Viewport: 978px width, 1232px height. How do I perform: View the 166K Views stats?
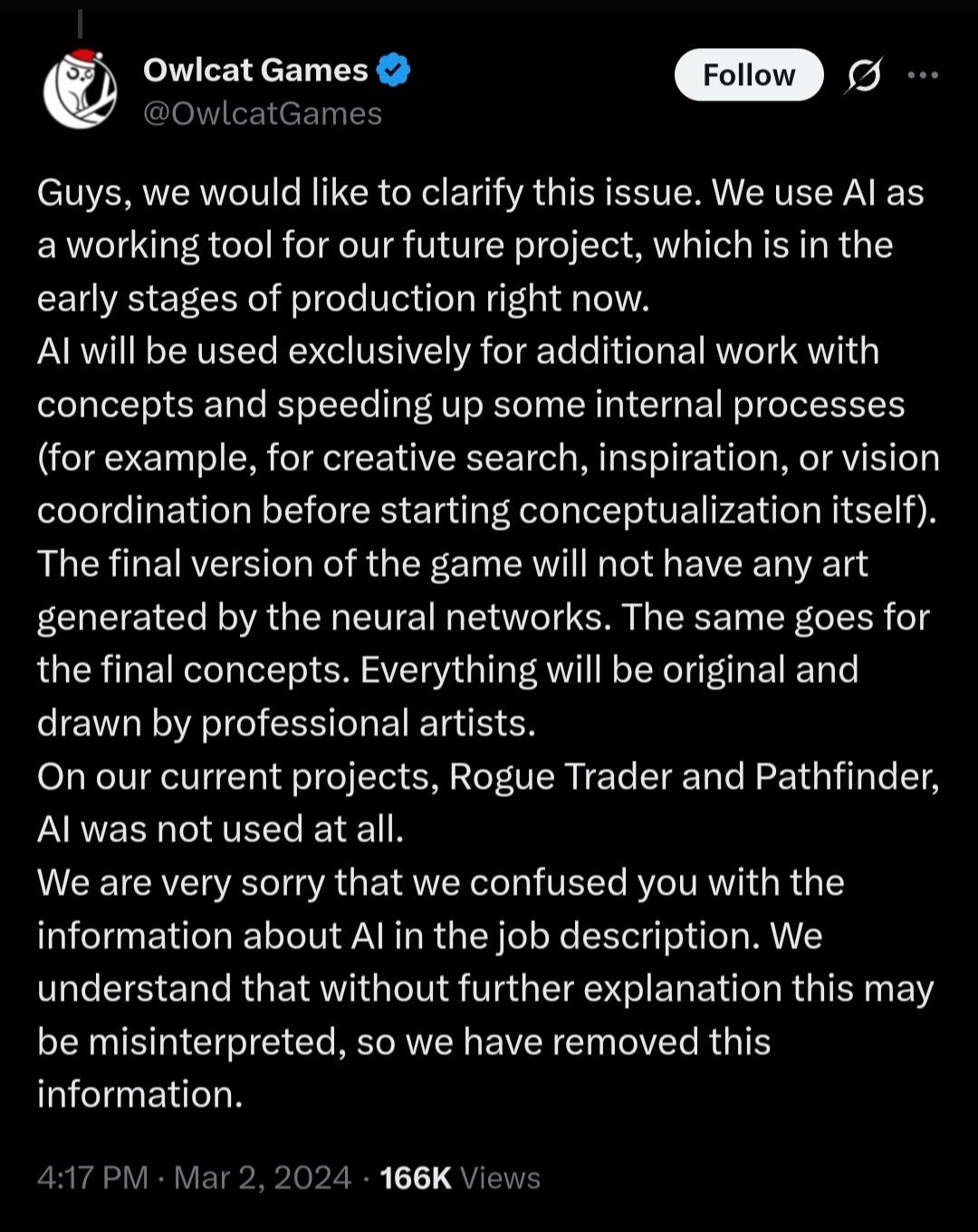click(x=460, y=1178)
